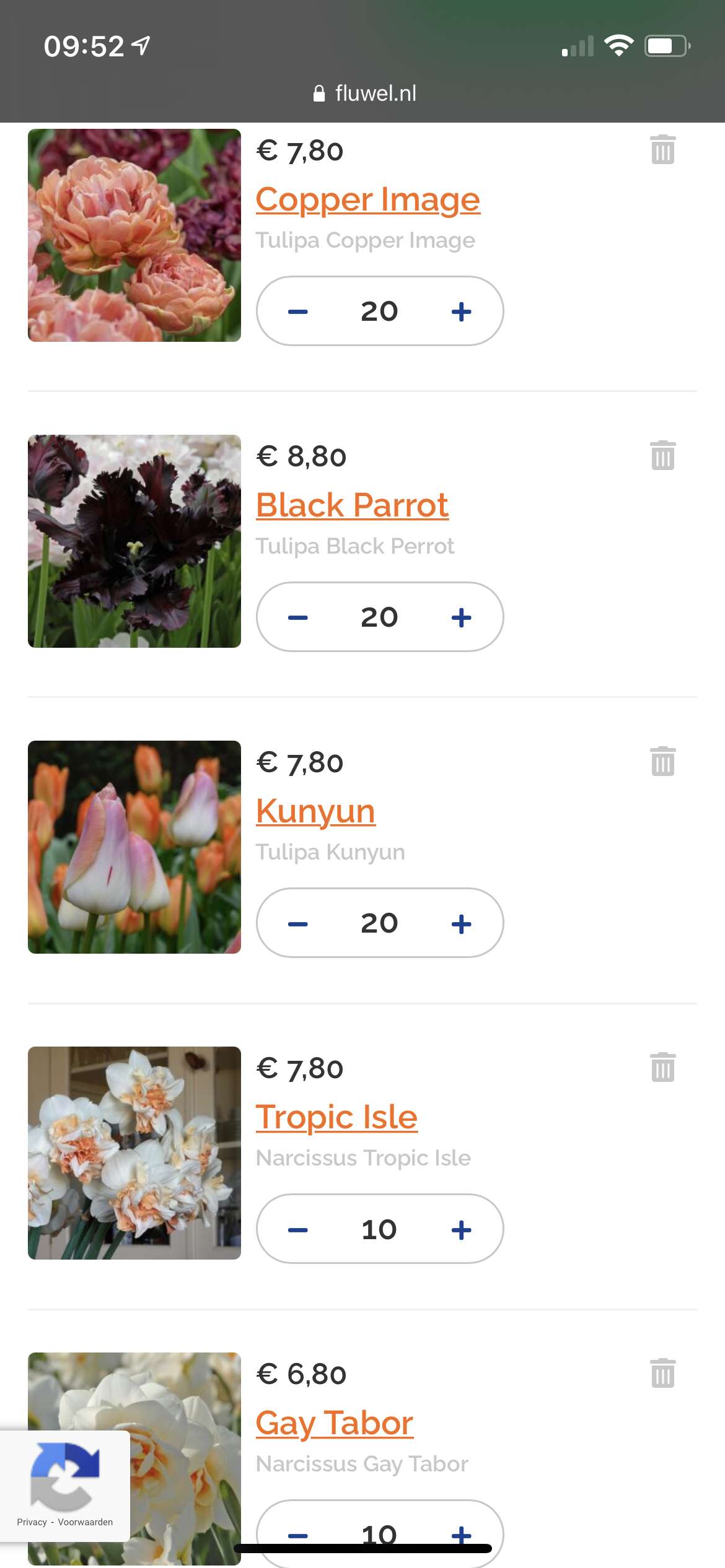Reduce Black Parrot quantity by one step
Image resolution: width=725 pixels, height=1568 pixels.
[x=298, y=617]
